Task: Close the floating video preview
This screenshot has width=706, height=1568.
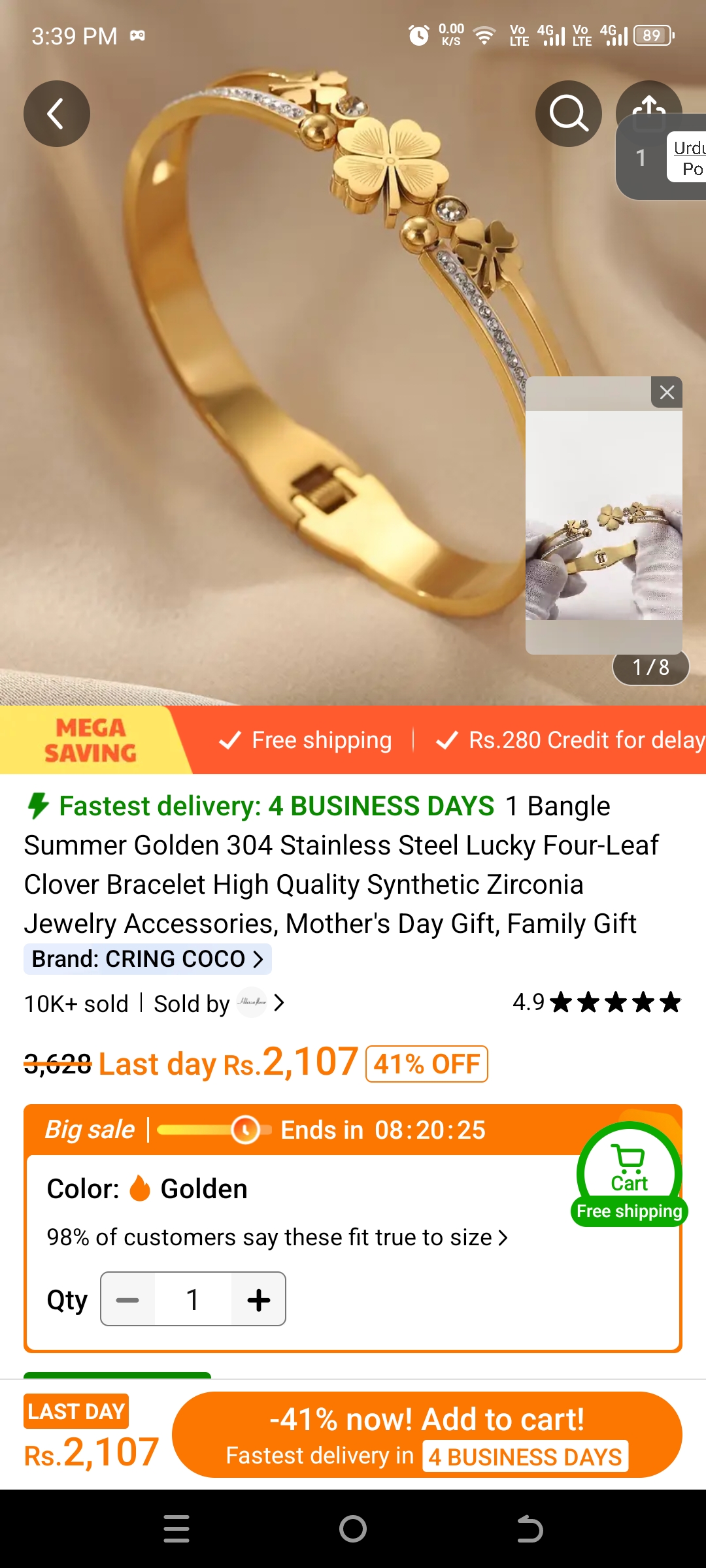Action: (x=667, y=392)
